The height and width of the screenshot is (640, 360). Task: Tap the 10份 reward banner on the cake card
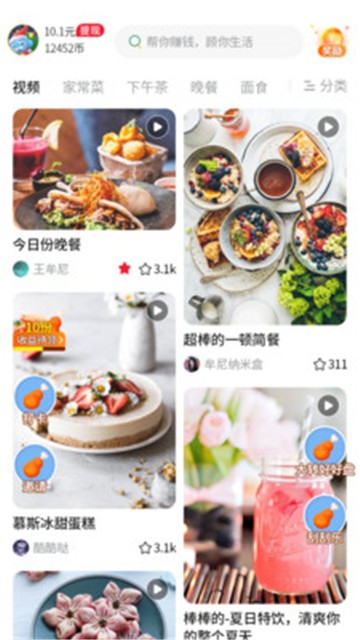(40, 334)
